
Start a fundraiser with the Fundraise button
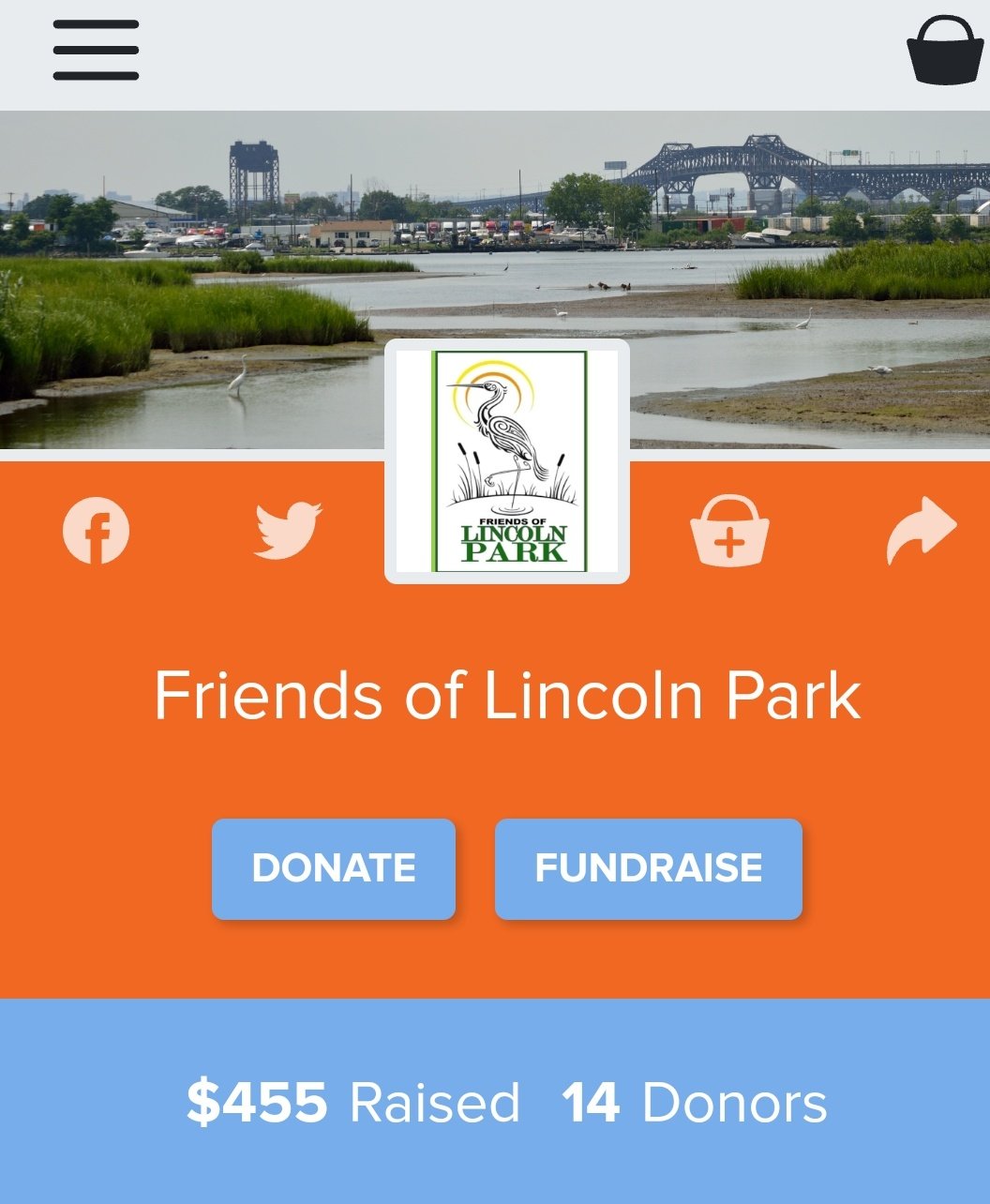(648, 868)
